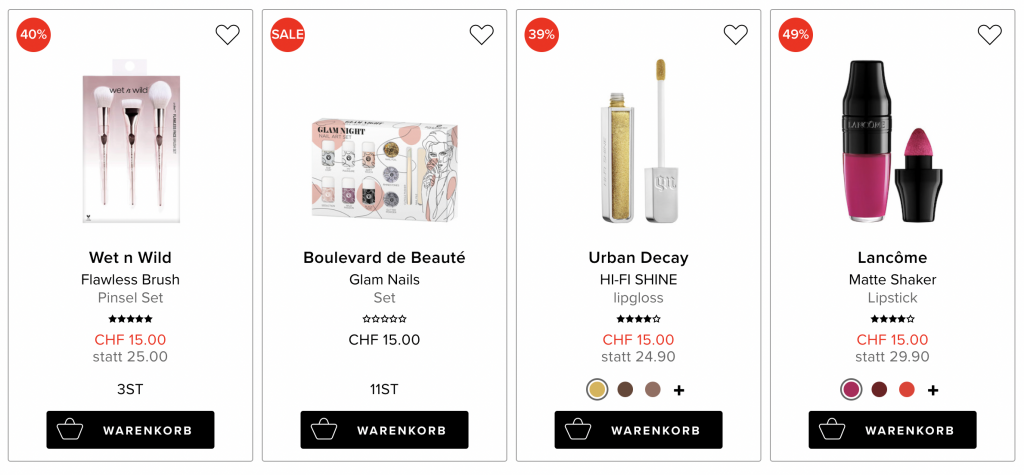Choose dark burgundy Matte Shaker shade
Image resolution: width=1024 pixels, height=475 pixels.
click(879, 390)
